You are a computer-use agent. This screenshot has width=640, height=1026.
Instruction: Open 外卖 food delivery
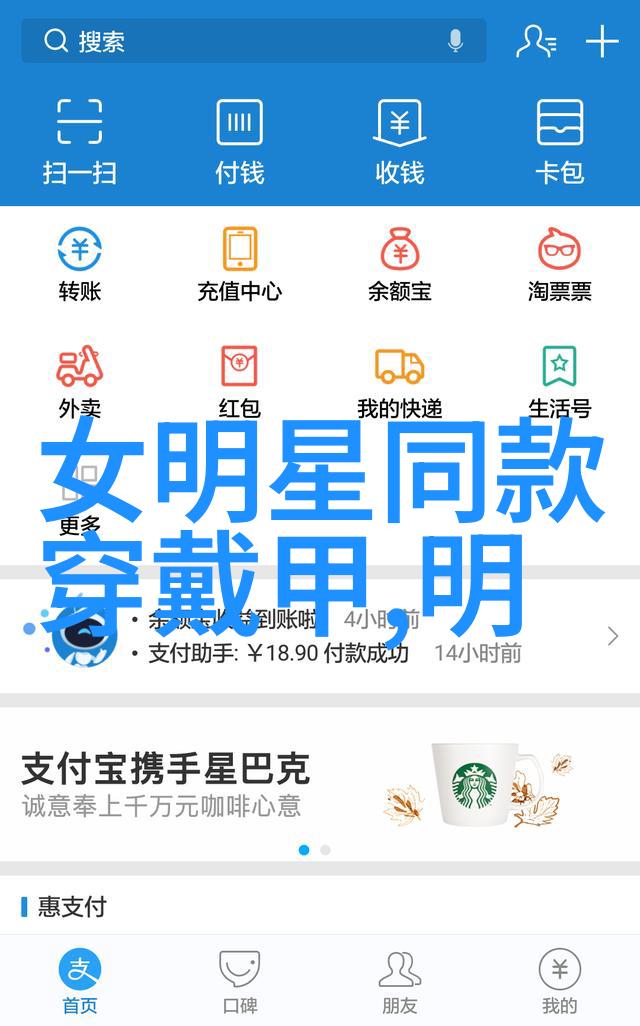click(x=80, y=380)
